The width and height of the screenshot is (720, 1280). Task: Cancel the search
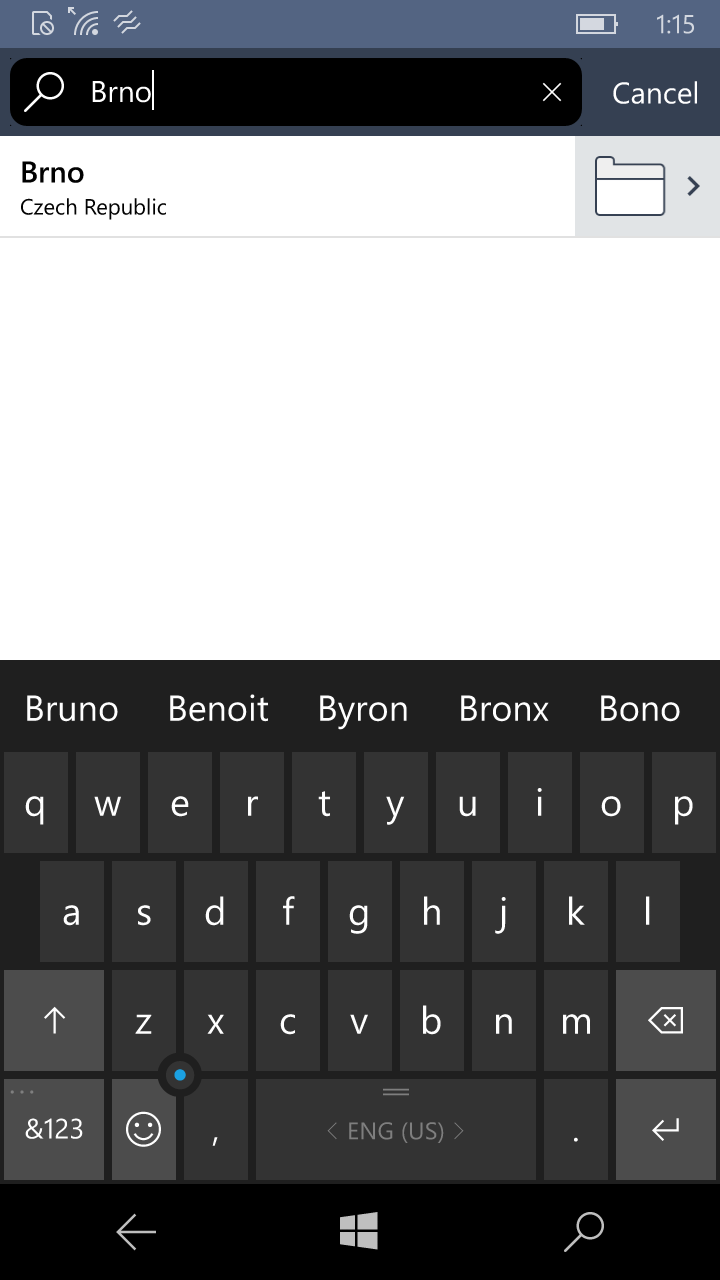[x=655, y=93]
